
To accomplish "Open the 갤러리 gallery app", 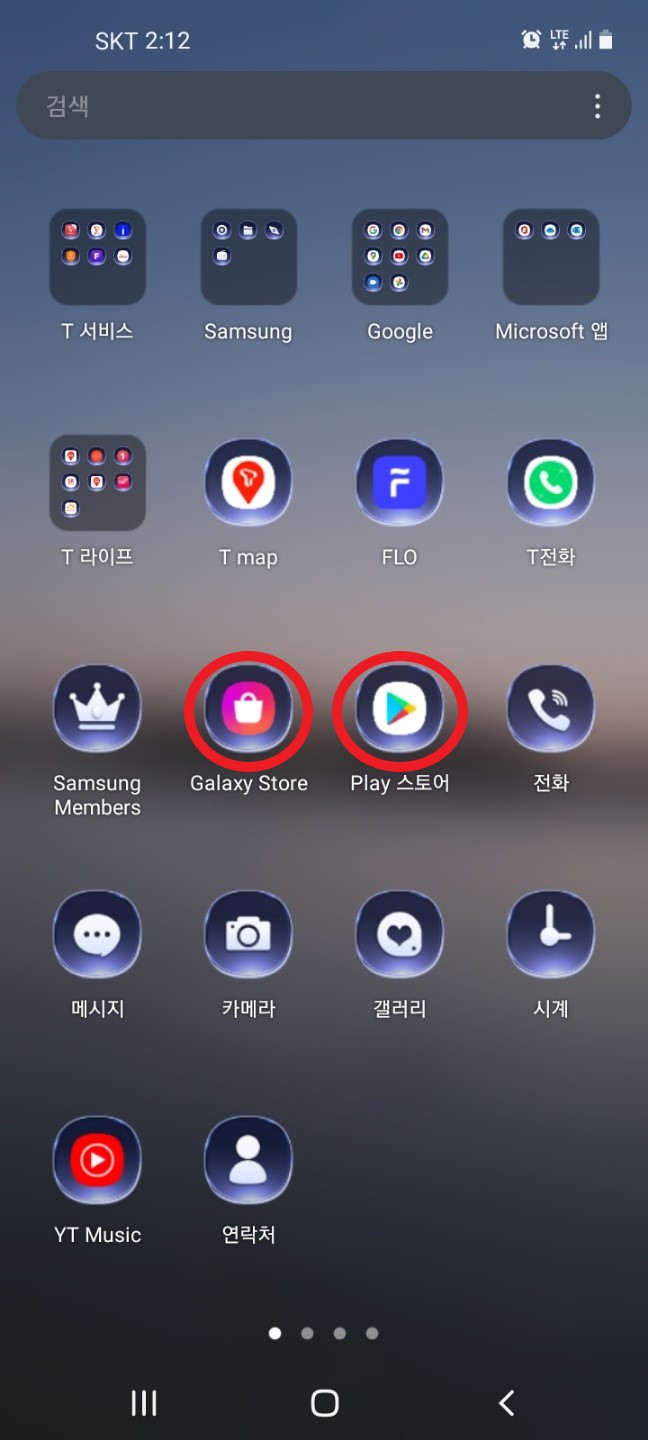I will click(399, 936).
